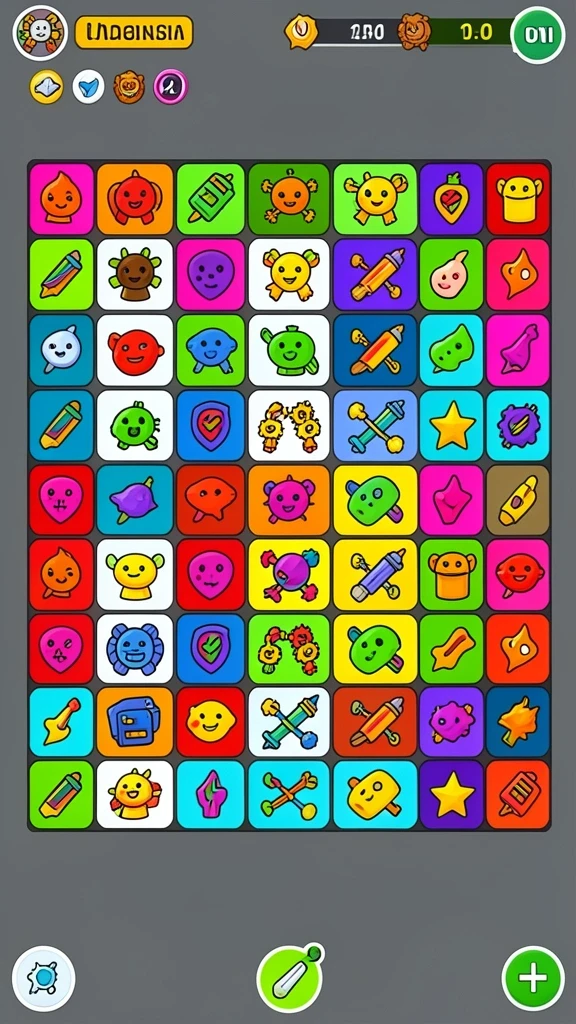The image size is (576, 1024).
Task: Select the yellow star tile on purple background
Action: (x=452, y=795)
